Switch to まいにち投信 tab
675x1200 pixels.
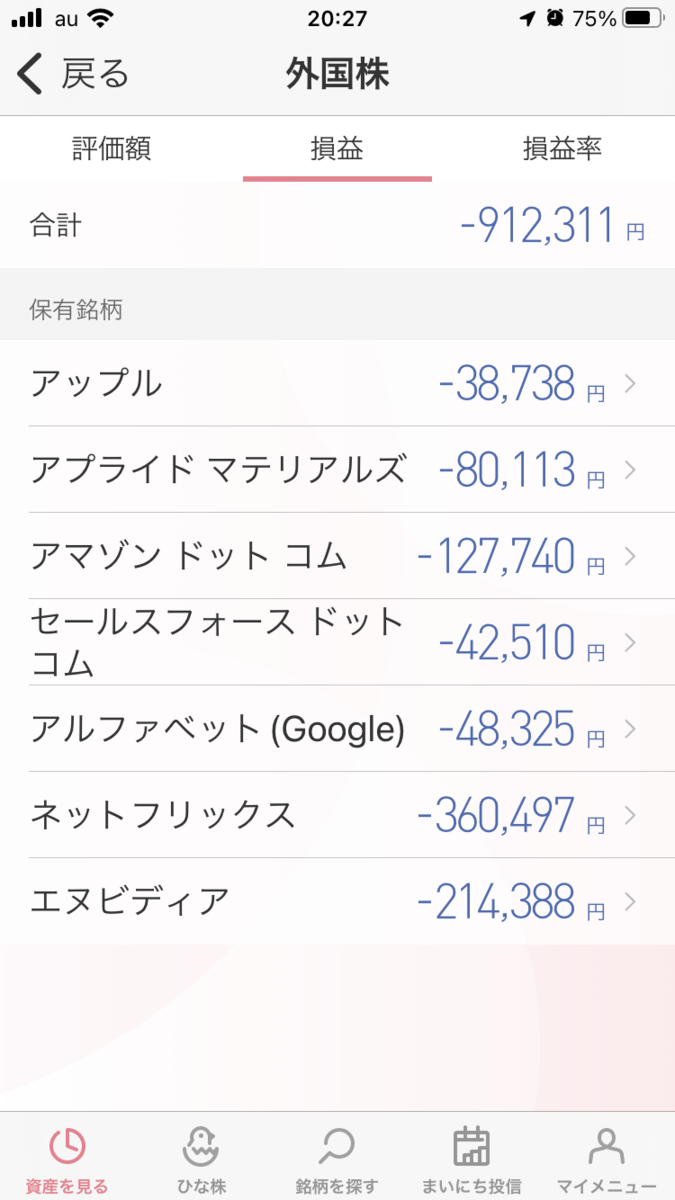[471, 1160]
